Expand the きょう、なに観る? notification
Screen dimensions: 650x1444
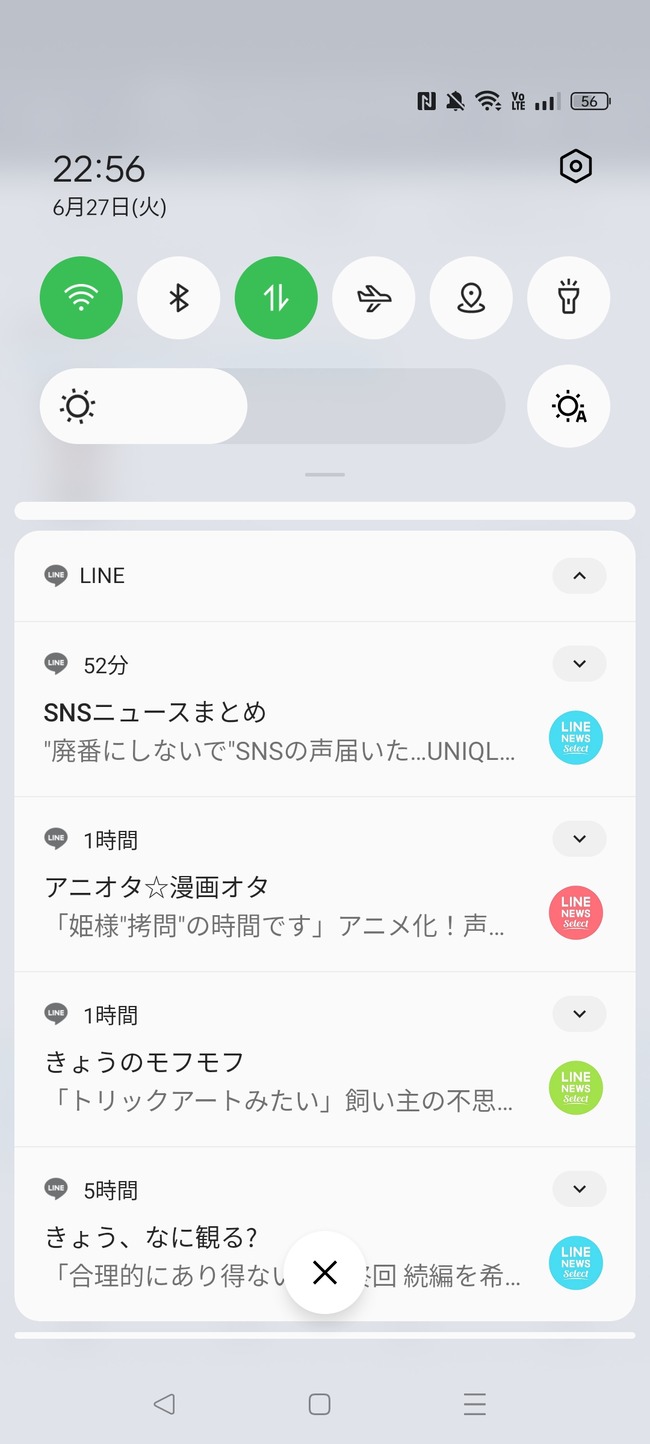[x=579, y=1189]
